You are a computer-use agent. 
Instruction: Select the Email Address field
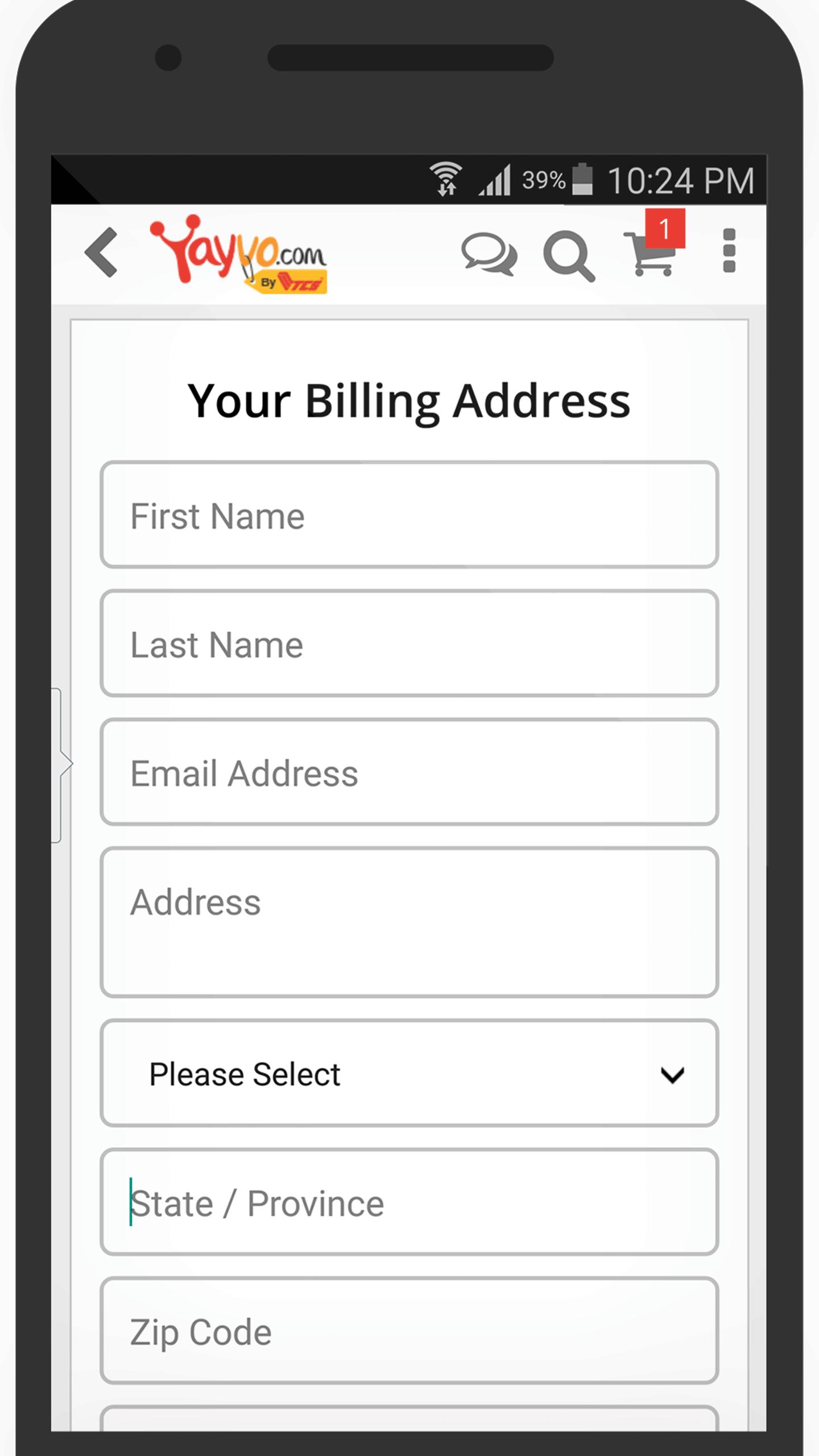click(409, 772)
